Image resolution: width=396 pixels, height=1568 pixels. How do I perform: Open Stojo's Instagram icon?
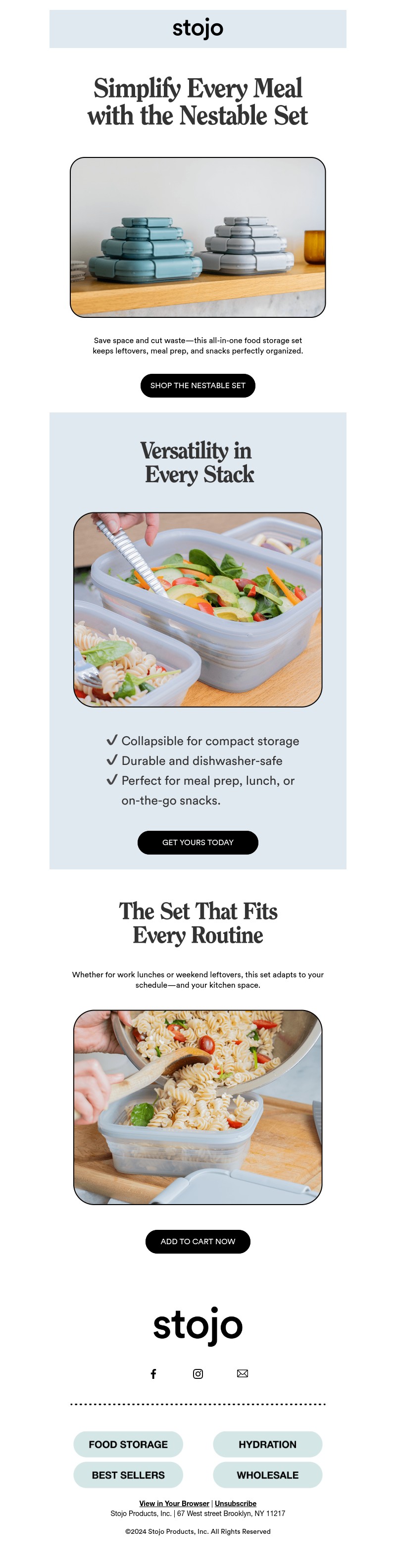pyautogui.click(x=198, y=1373)
